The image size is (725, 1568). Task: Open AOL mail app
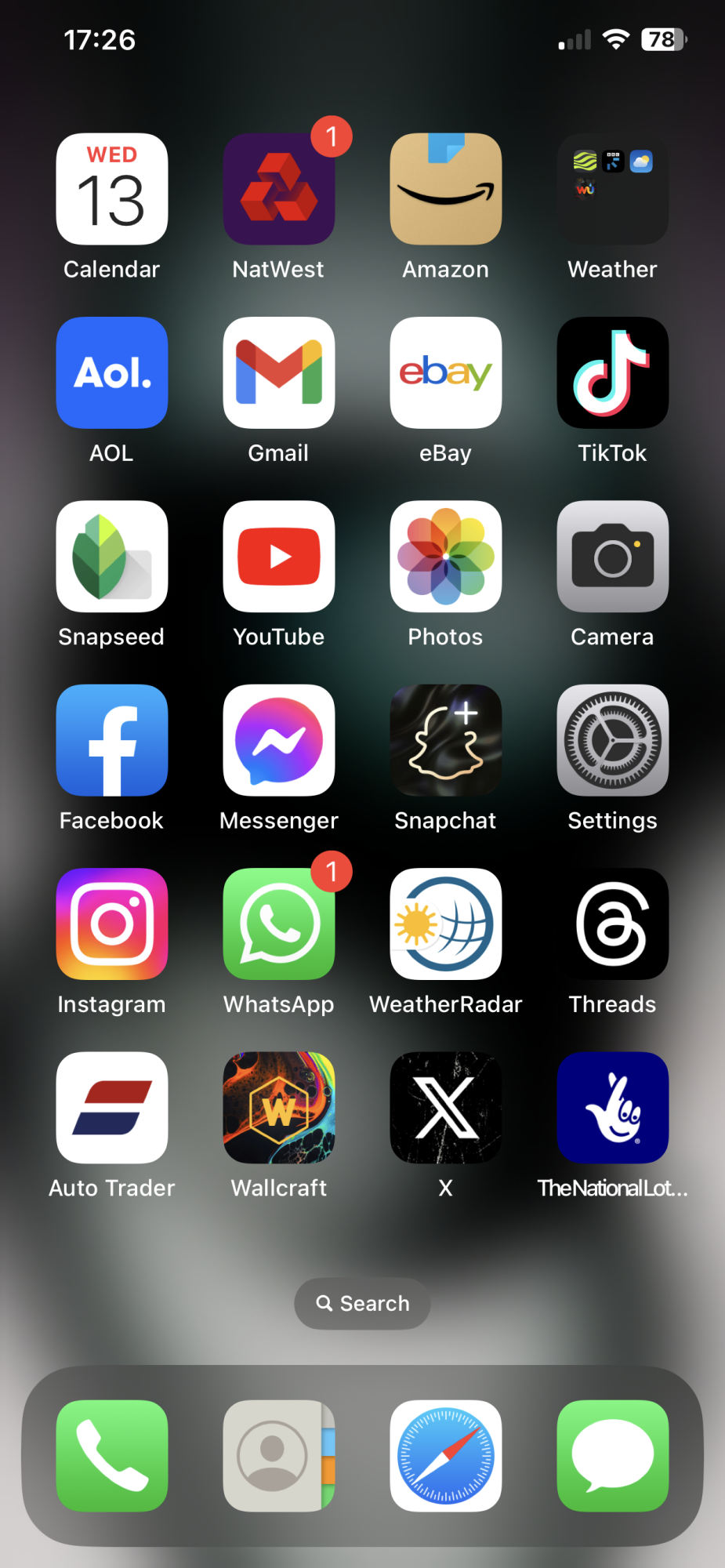(x=111, y=372)
